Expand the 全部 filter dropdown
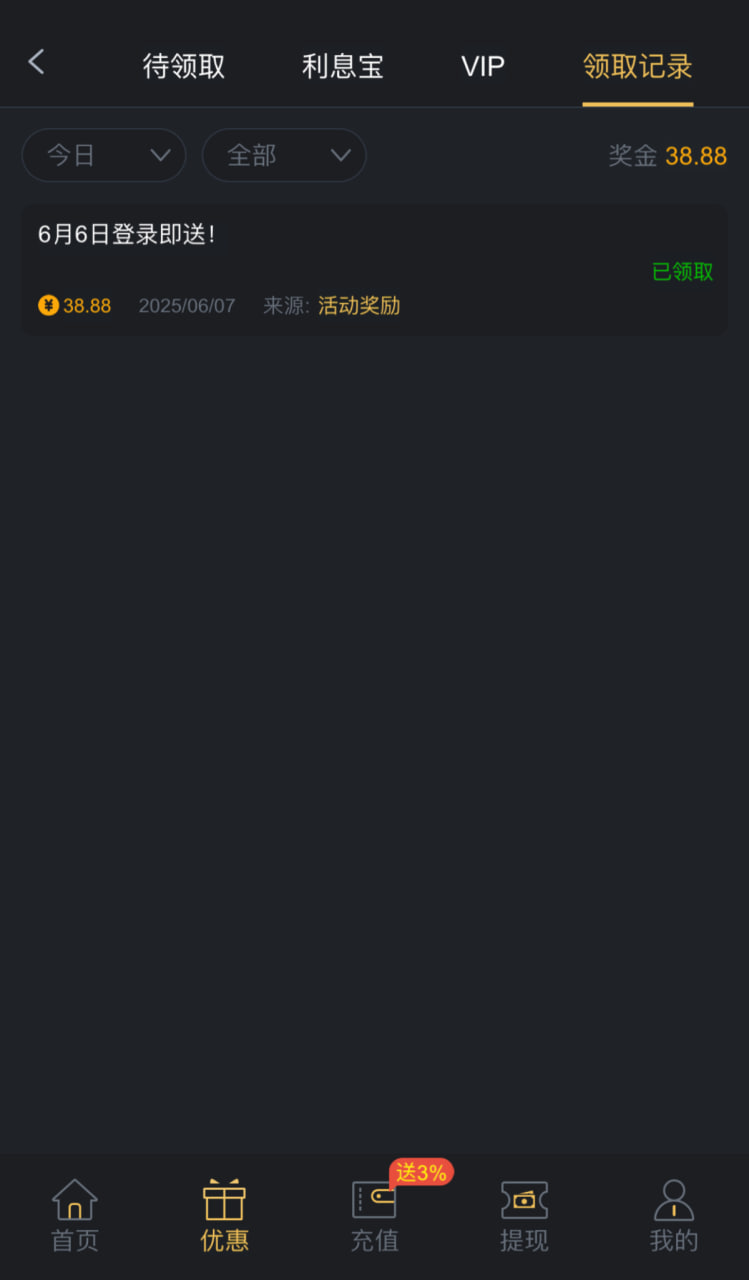This screenshot has height=1280, width=749. [284, 155]
